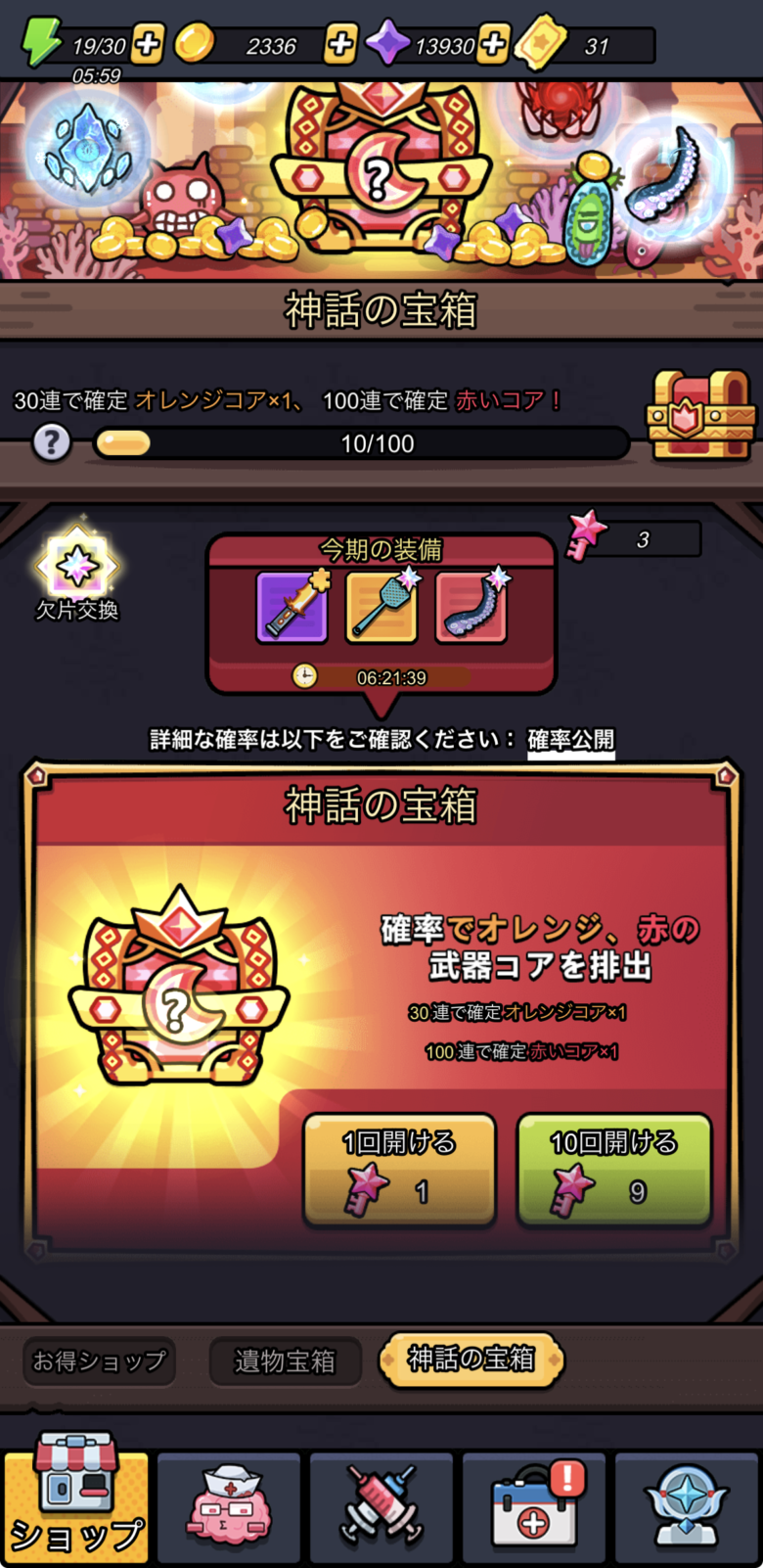Add purple gems with the plus button
Screen dimensions: 763x1568
click(494, 45)
